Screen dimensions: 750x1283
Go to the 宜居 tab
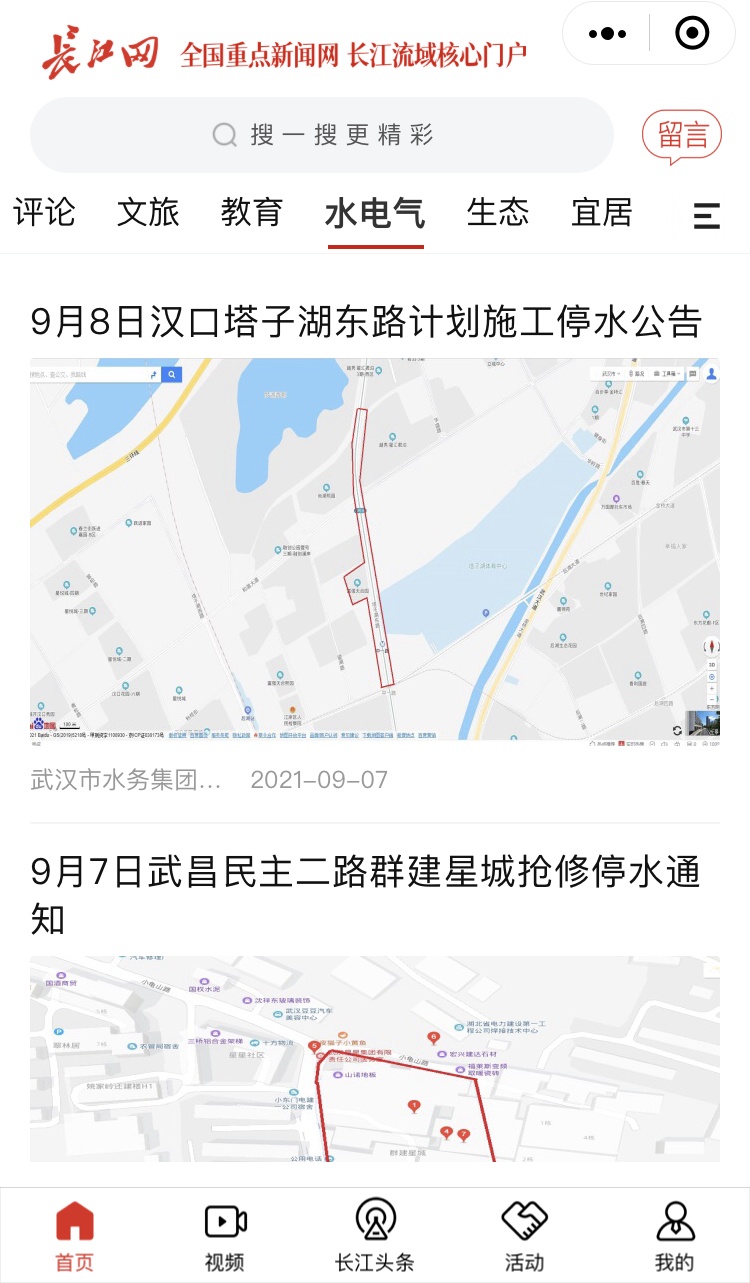[x=602, y=212]
